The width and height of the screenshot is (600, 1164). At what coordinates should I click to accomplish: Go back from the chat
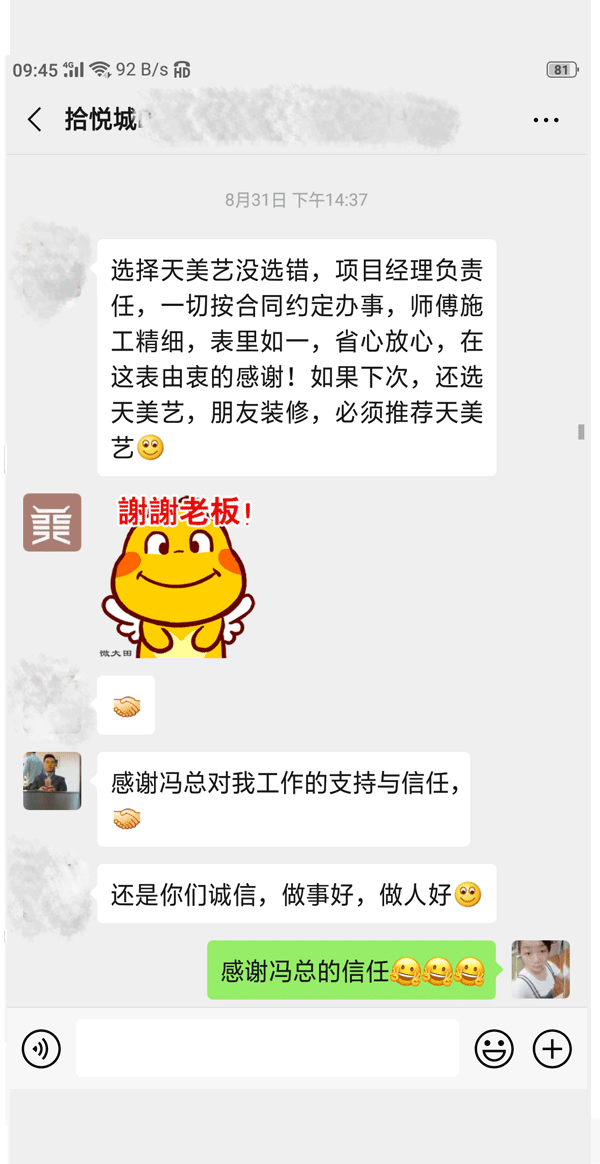35,120
